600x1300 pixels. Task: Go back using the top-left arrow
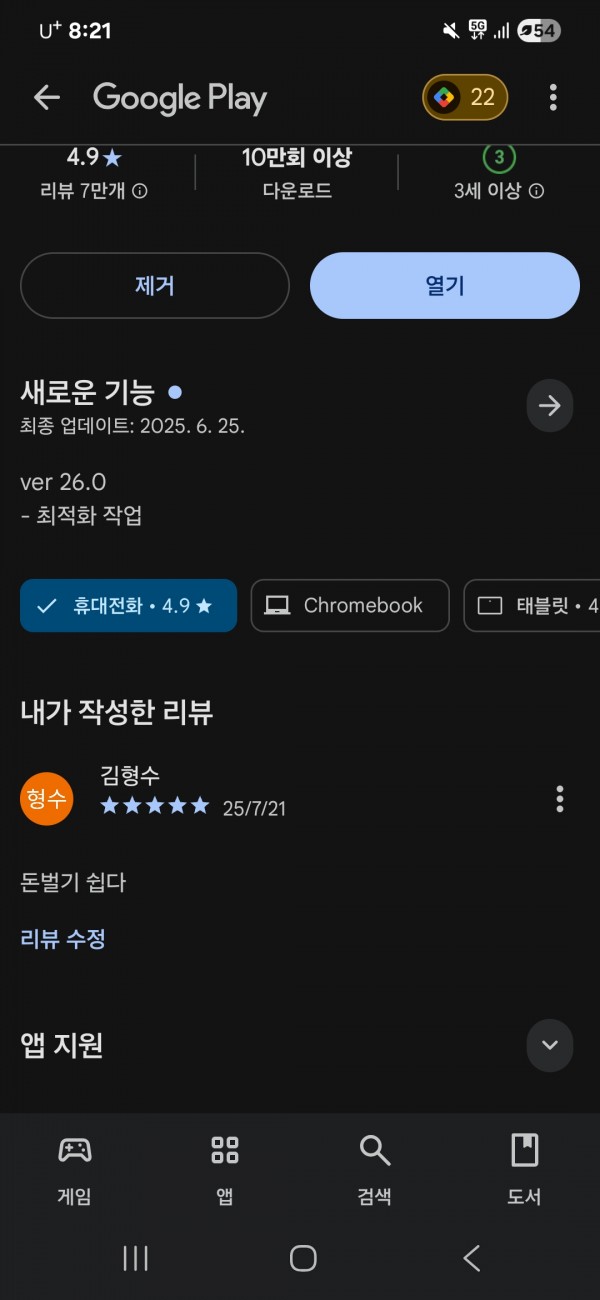[47, 97]
